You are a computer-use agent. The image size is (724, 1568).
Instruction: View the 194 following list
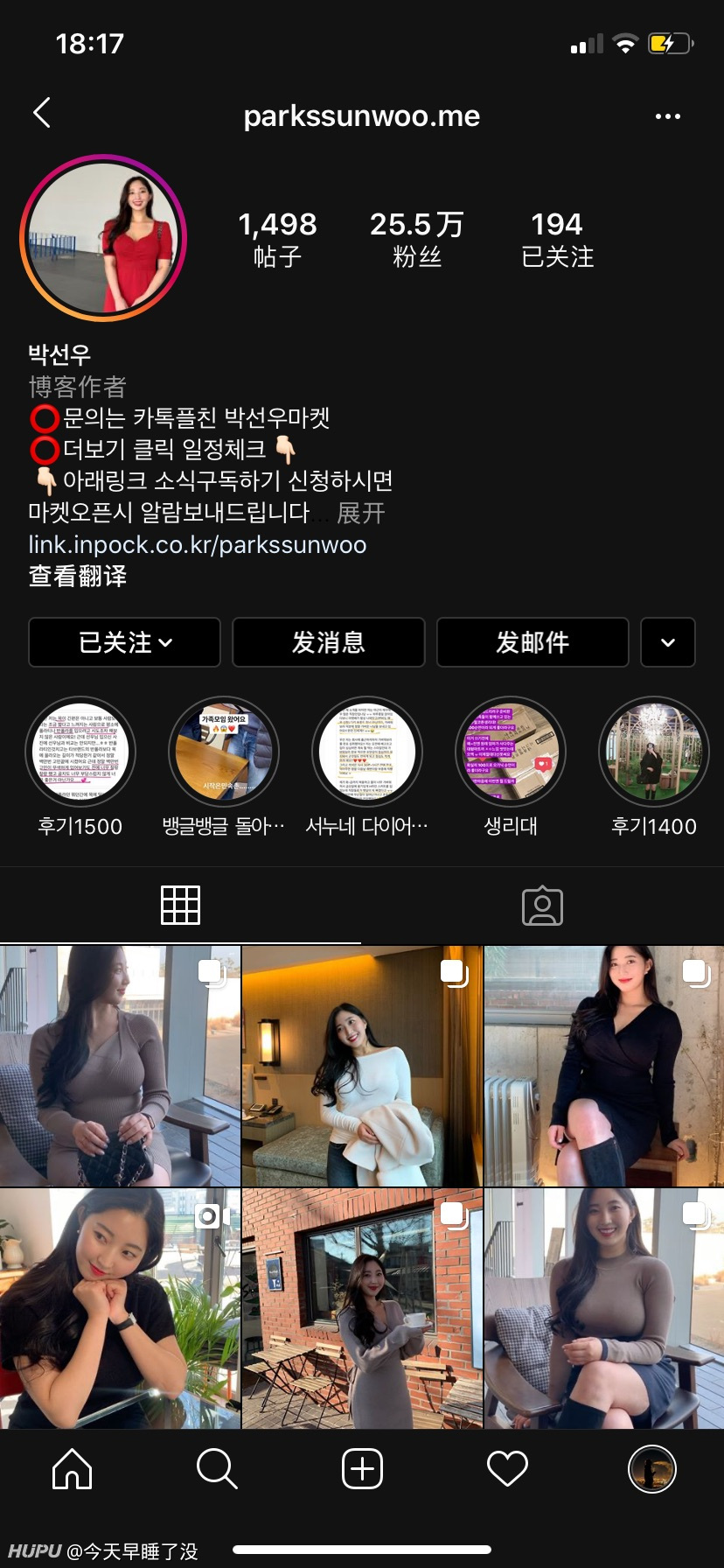pyautogui.click(x=557, y=239)
